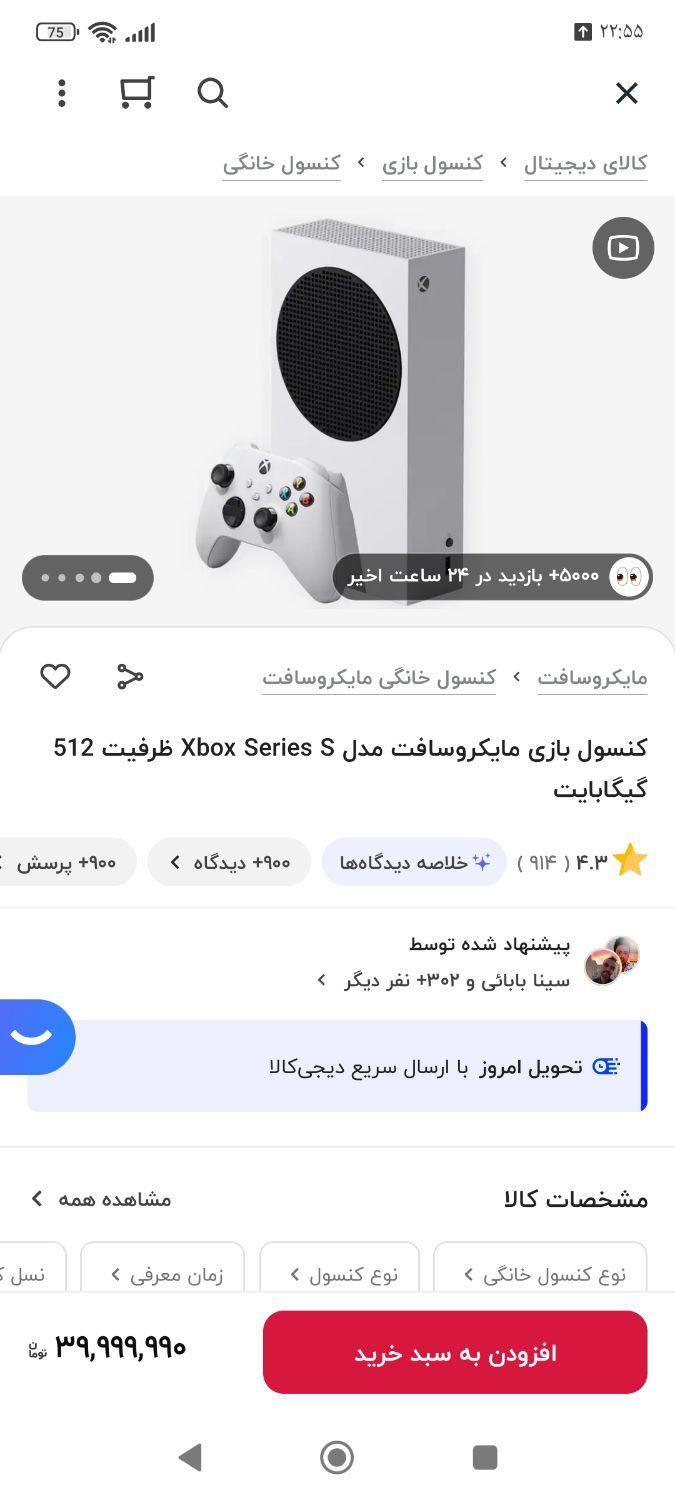The image size is (675, 1500).
Task: Open the مایکروسافت brand link
Action: pos(593,678)
